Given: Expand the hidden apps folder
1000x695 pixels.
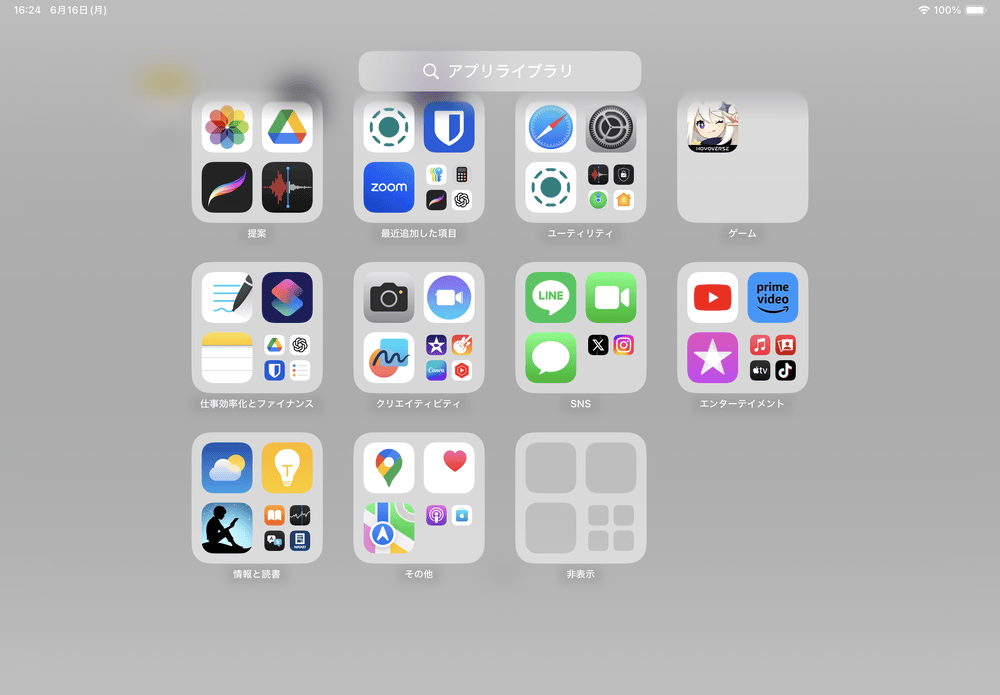Looking at the screenshot, I should (x=580, y=498).
